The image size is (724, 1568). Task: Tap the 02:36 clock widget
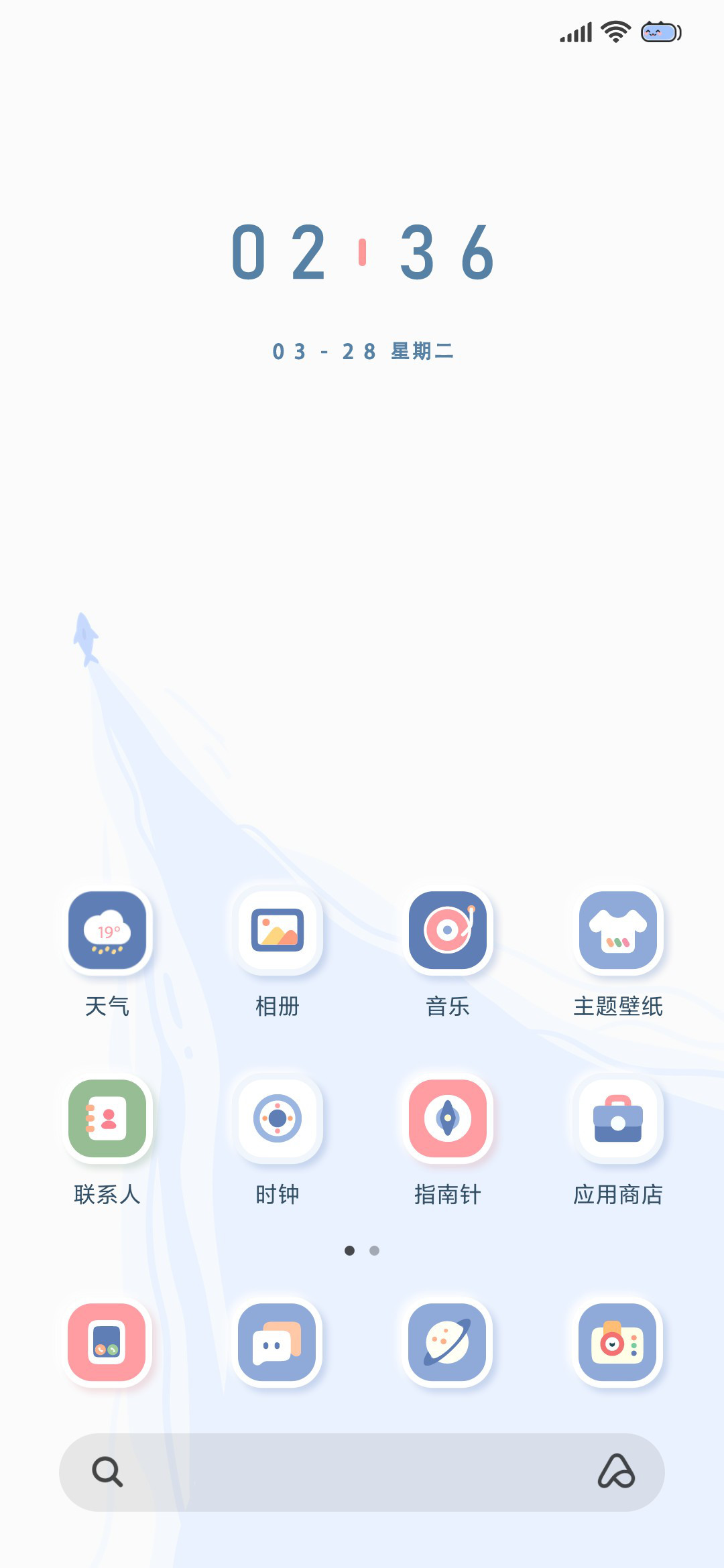point(363,252)
